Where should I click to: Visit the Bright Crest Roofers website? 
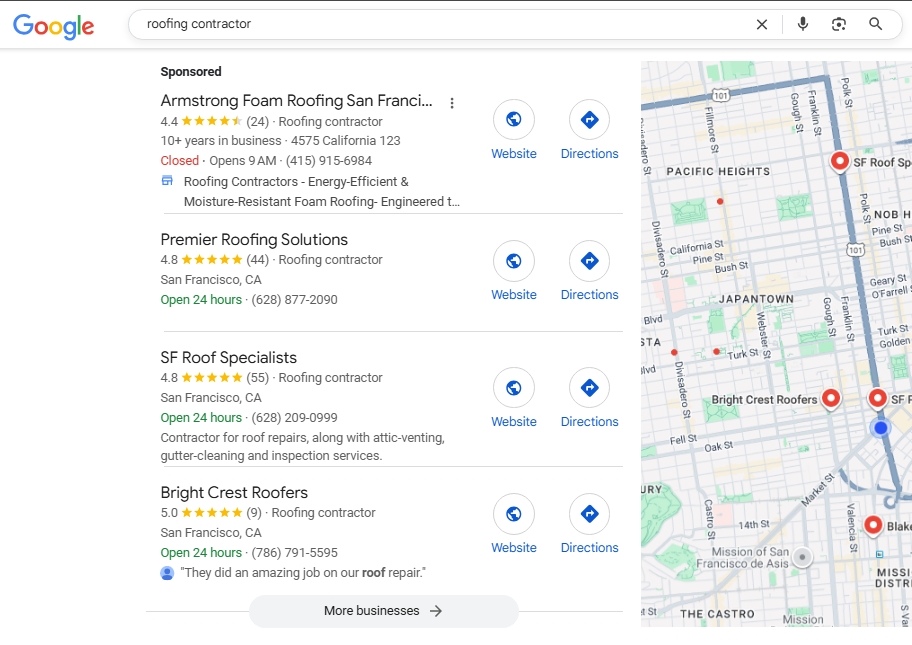(x=514, y=525)
